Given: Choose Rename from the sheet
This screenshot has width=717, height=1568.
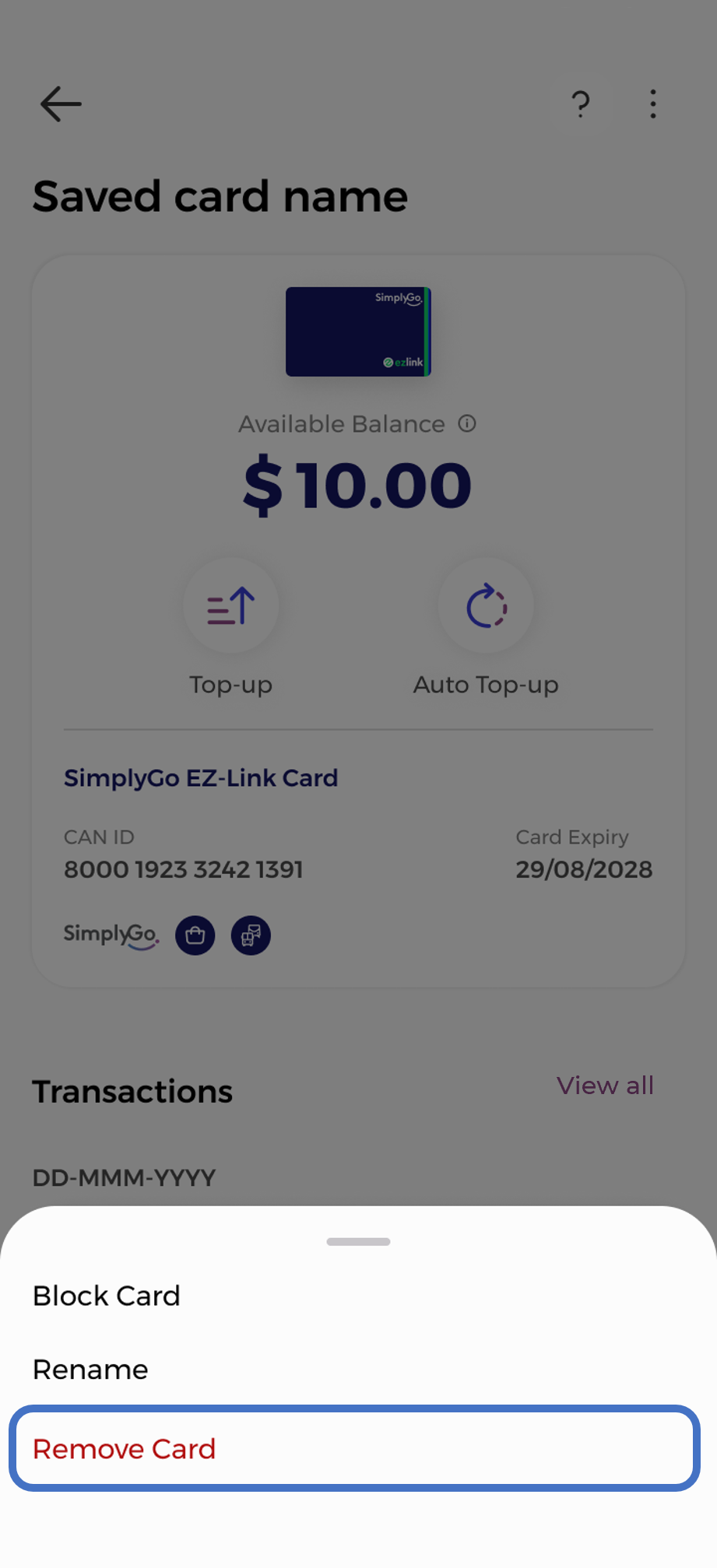Looking at the screenshot, I should point(90,1370).
